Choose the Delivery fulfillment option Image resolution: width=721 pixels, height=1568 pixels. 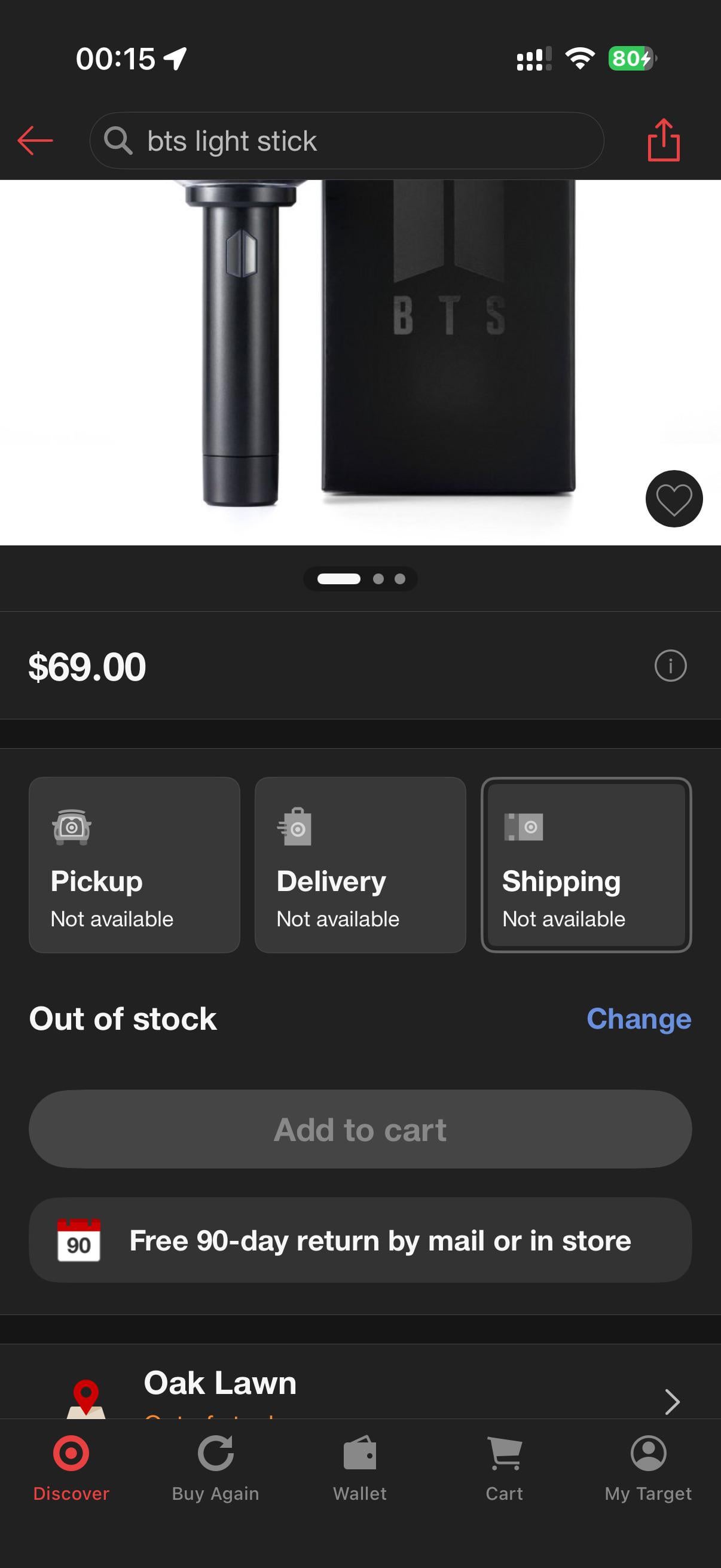tap(360, 864)
